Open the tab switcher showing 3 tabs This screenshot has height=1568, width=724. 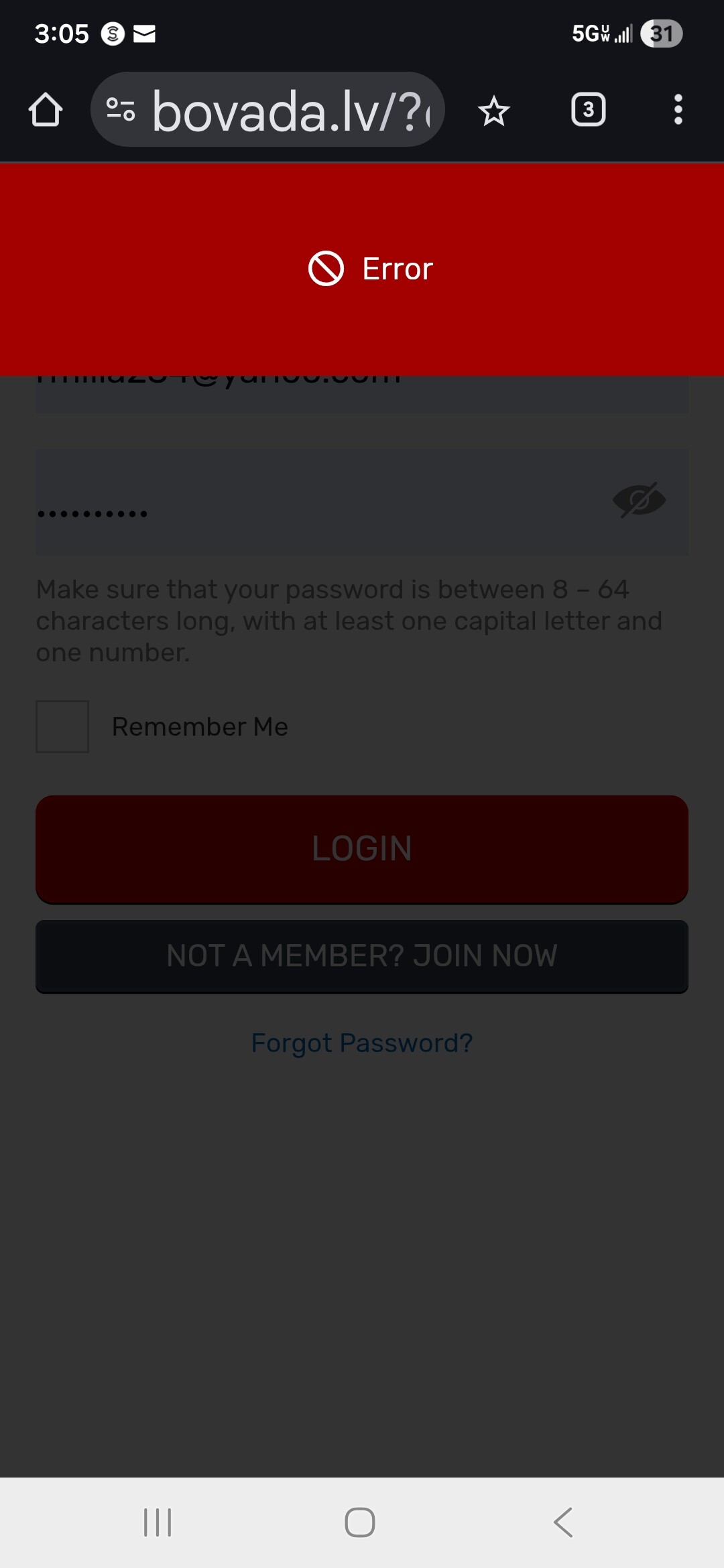tap(588, 110)
